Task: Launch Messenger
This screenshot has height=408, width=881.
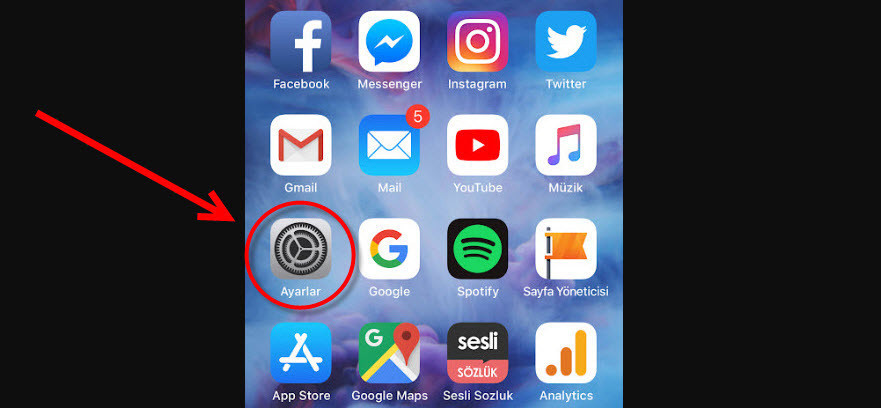Action: point(389,42)
